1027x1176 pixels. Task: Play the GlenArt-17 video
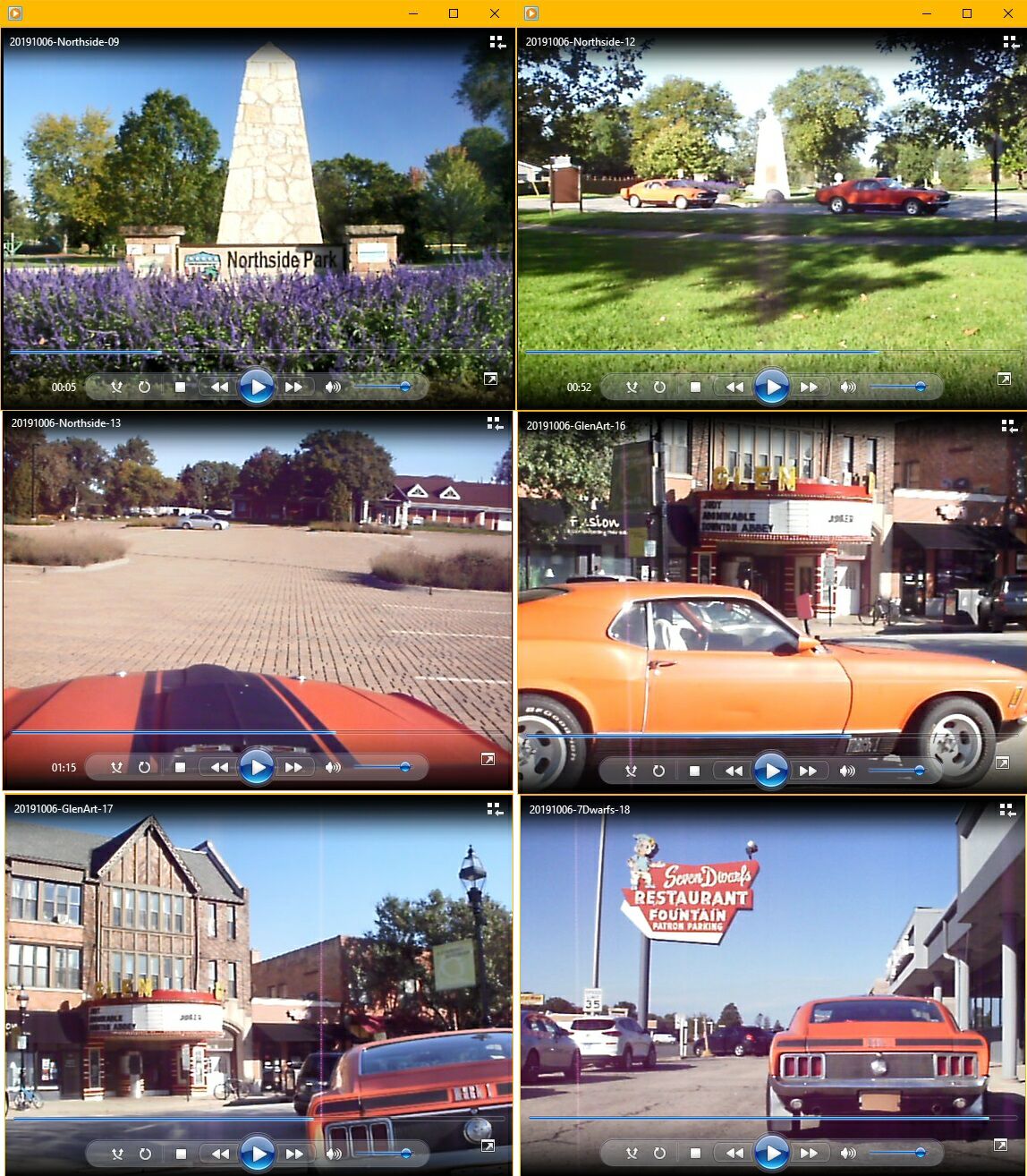point(257,1154)
